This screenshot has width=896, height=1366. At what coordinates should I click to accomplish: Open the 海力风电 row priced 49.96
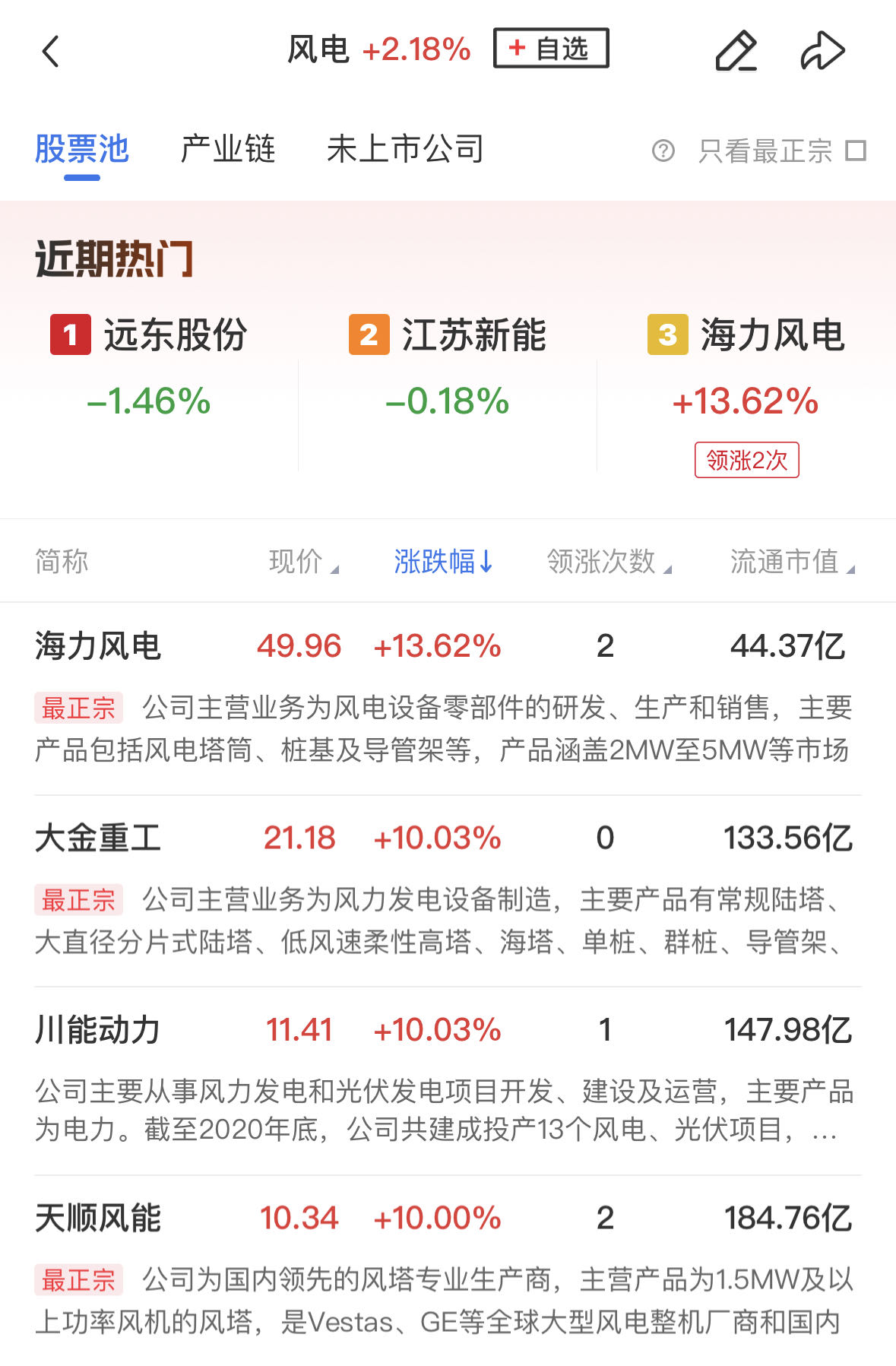point(98,646)
